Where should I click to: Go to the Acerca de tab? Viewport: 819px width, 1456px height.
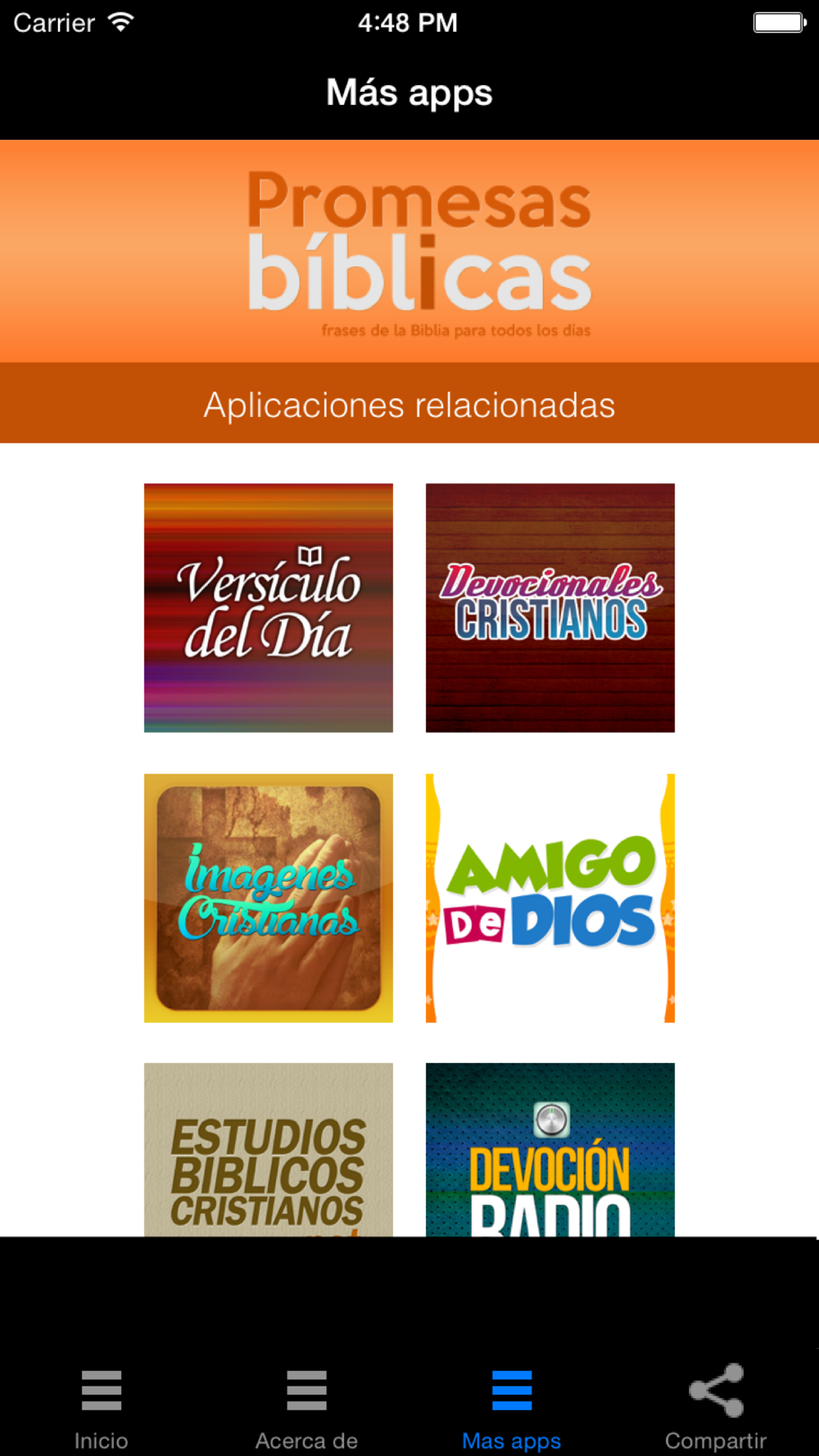point(306,1407)
